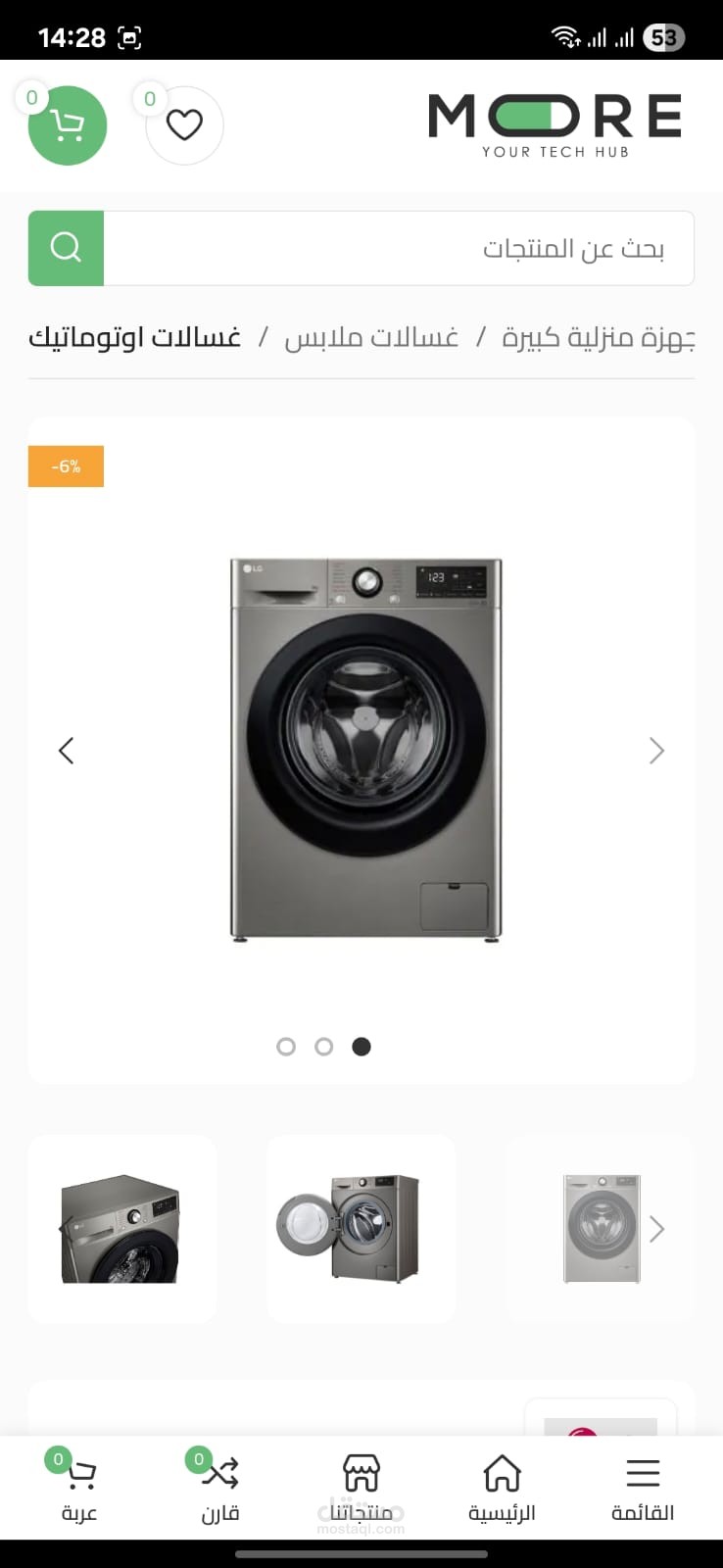723x1568 pixels.
Task: Open the wishlist heart icon
Action: point(184,125)
